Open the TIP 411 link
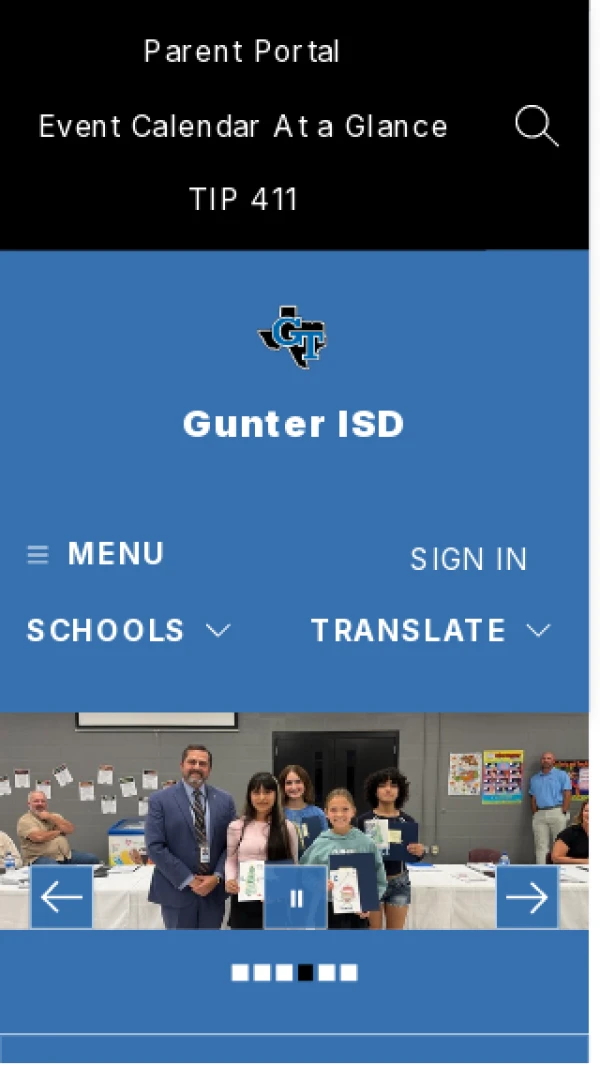The image size is (600, 1065). 244,200
